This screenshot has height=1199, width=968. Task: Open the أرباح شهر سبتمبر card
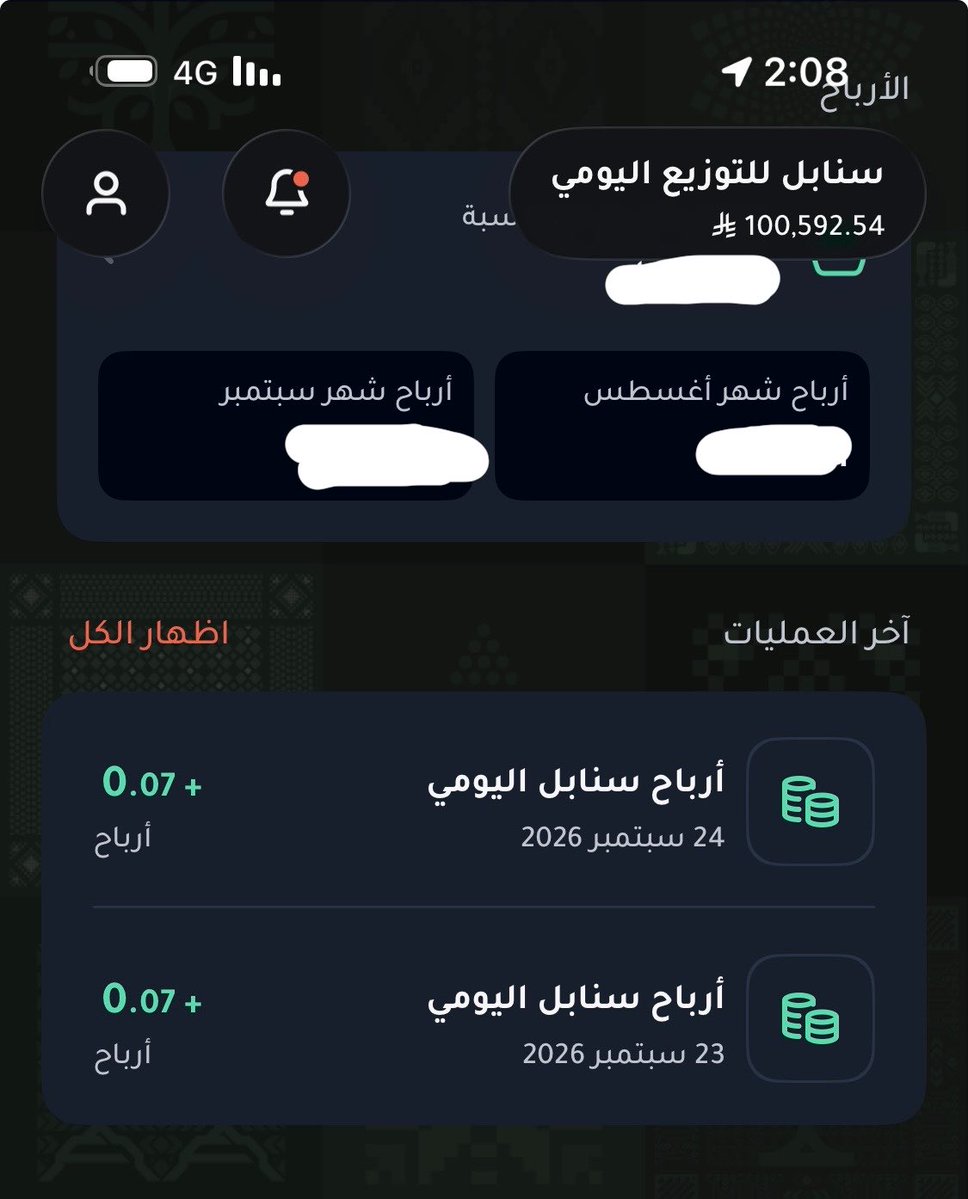tap(286, 425)
